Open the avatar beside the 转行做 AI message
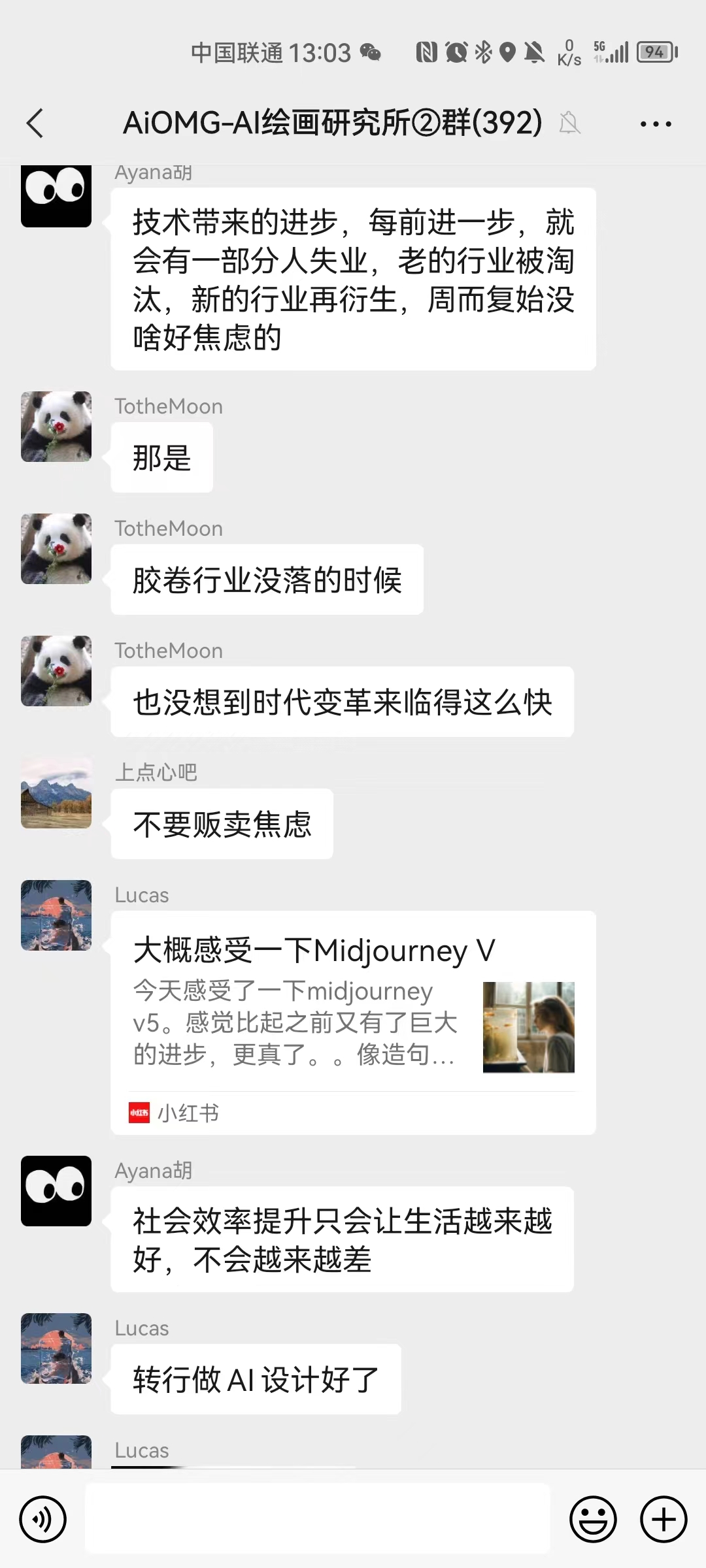Screen dimensions: 706x1568 (56, 1348)
